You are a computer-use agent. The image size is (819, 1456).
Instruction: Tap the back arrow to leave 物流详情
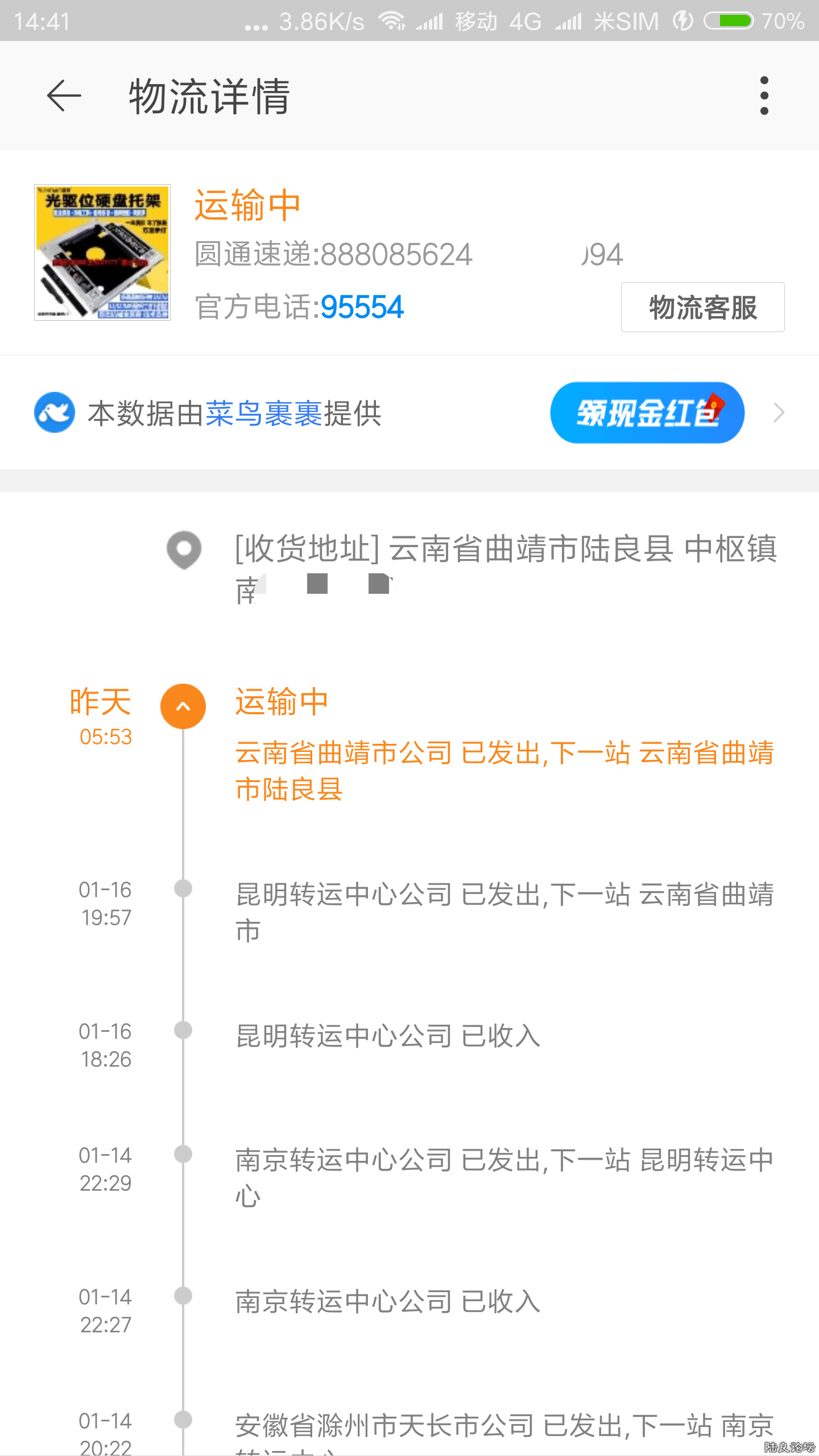pos(64,96)
